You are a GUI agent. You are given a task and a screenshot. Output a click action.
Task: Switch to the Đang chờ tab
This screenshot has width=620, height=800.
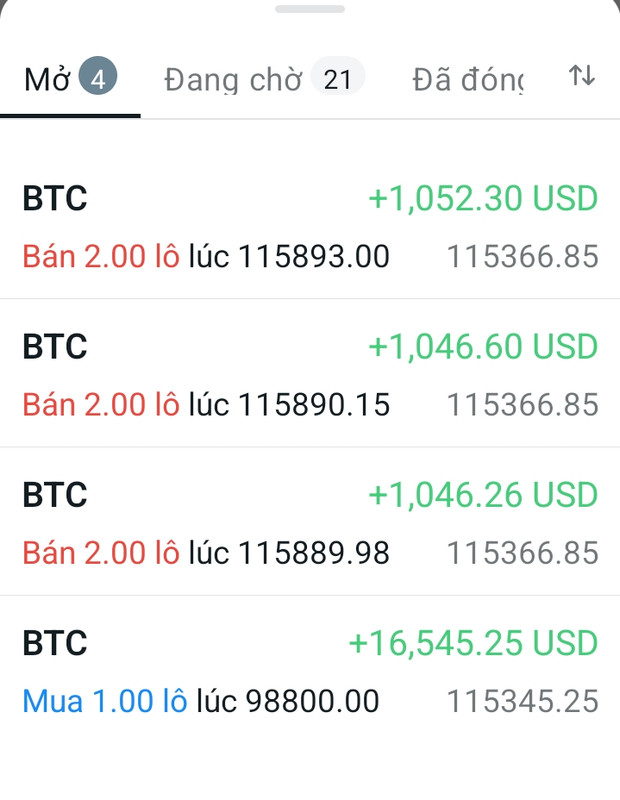263,79
